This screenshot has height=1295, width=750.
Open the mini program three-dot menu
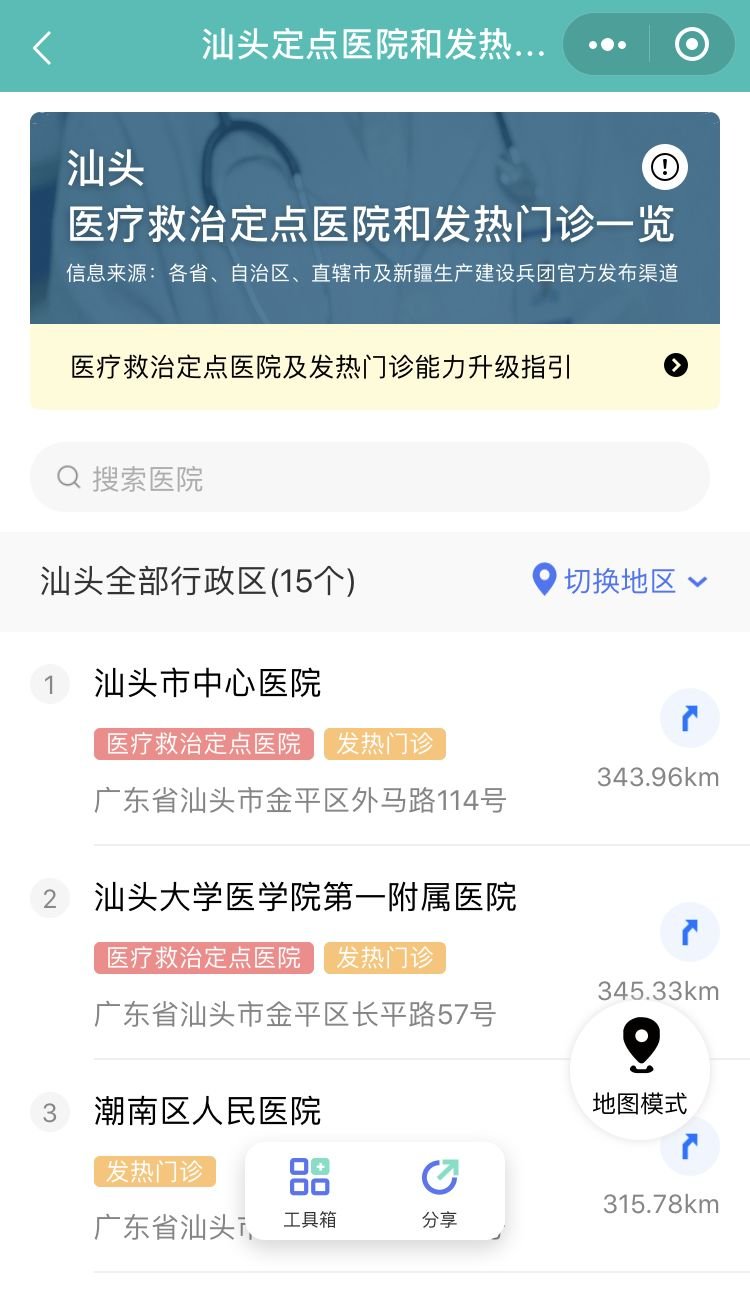coord(607,45)
